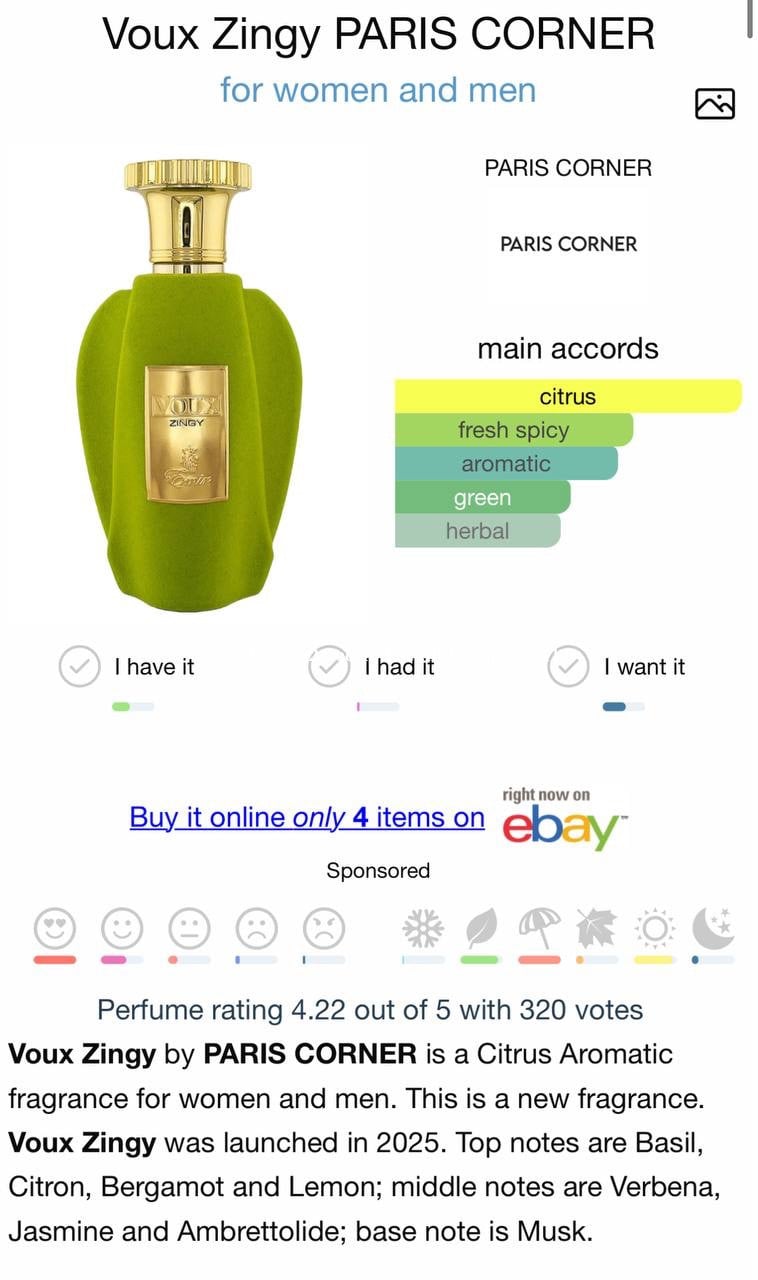This screenshot has width=758, height=1280.
Task: View the Voux Zingy bottle image
Action: [188, 385]
